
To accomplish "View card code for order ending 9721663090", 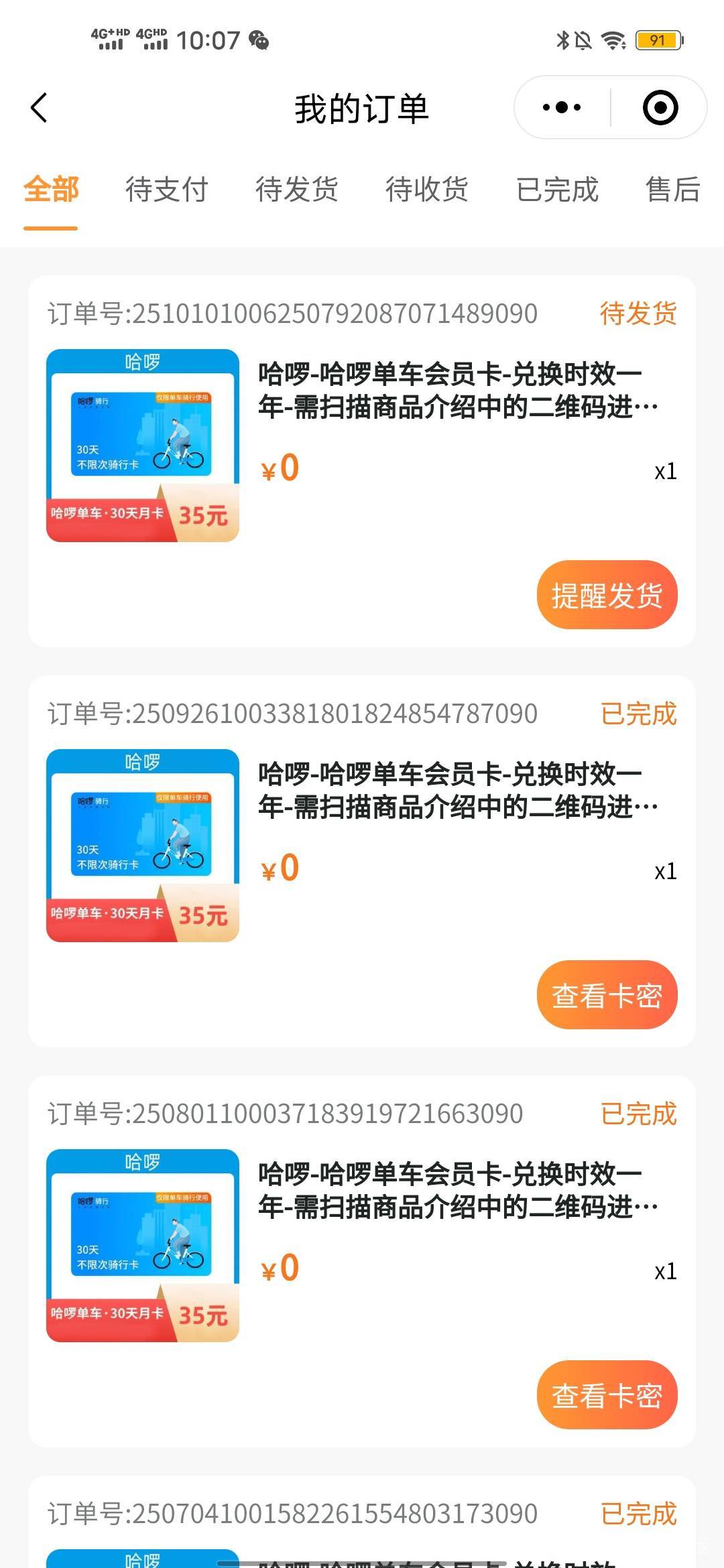I will coord(607,1395).
